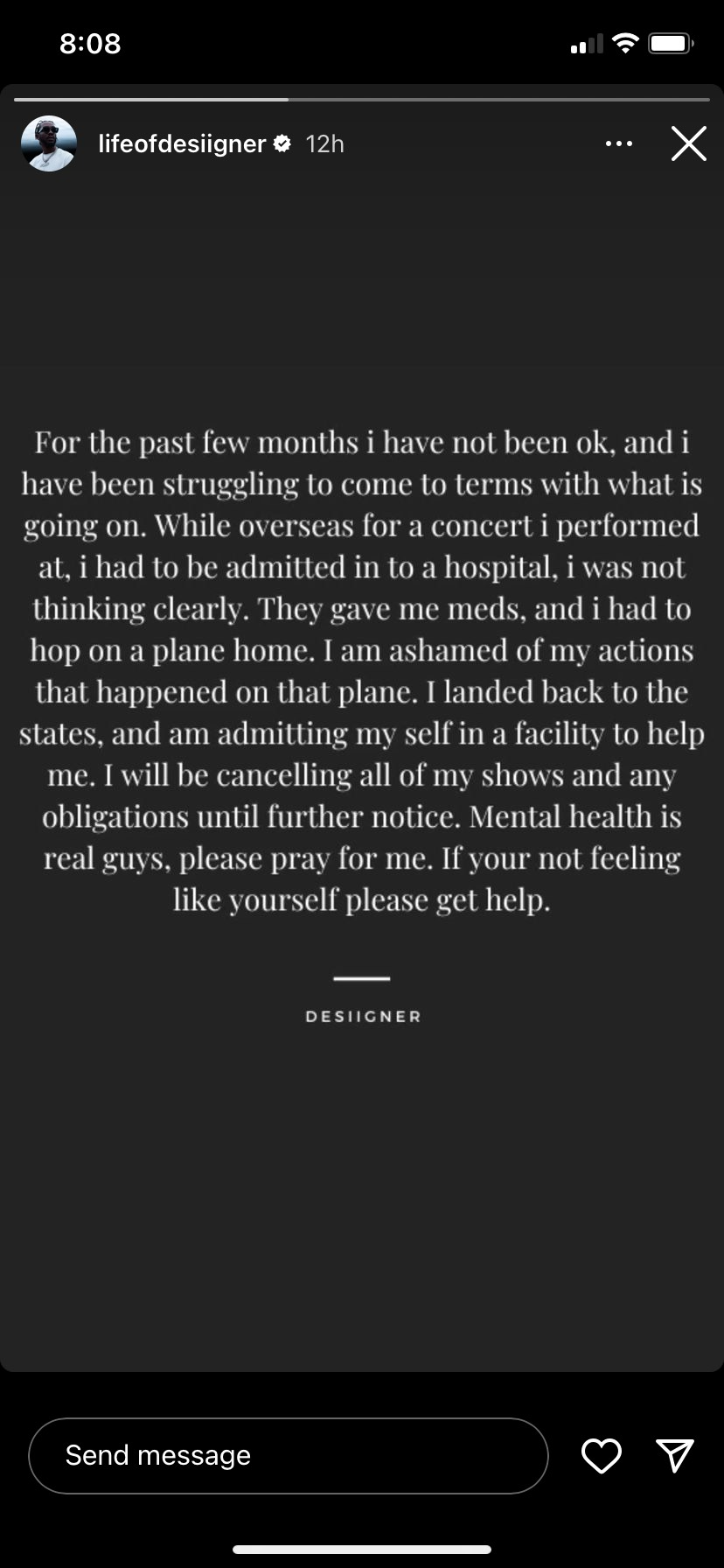Tap the Send message field
The width and height of the screenshot is (724, 1568).
[289, 1455]
